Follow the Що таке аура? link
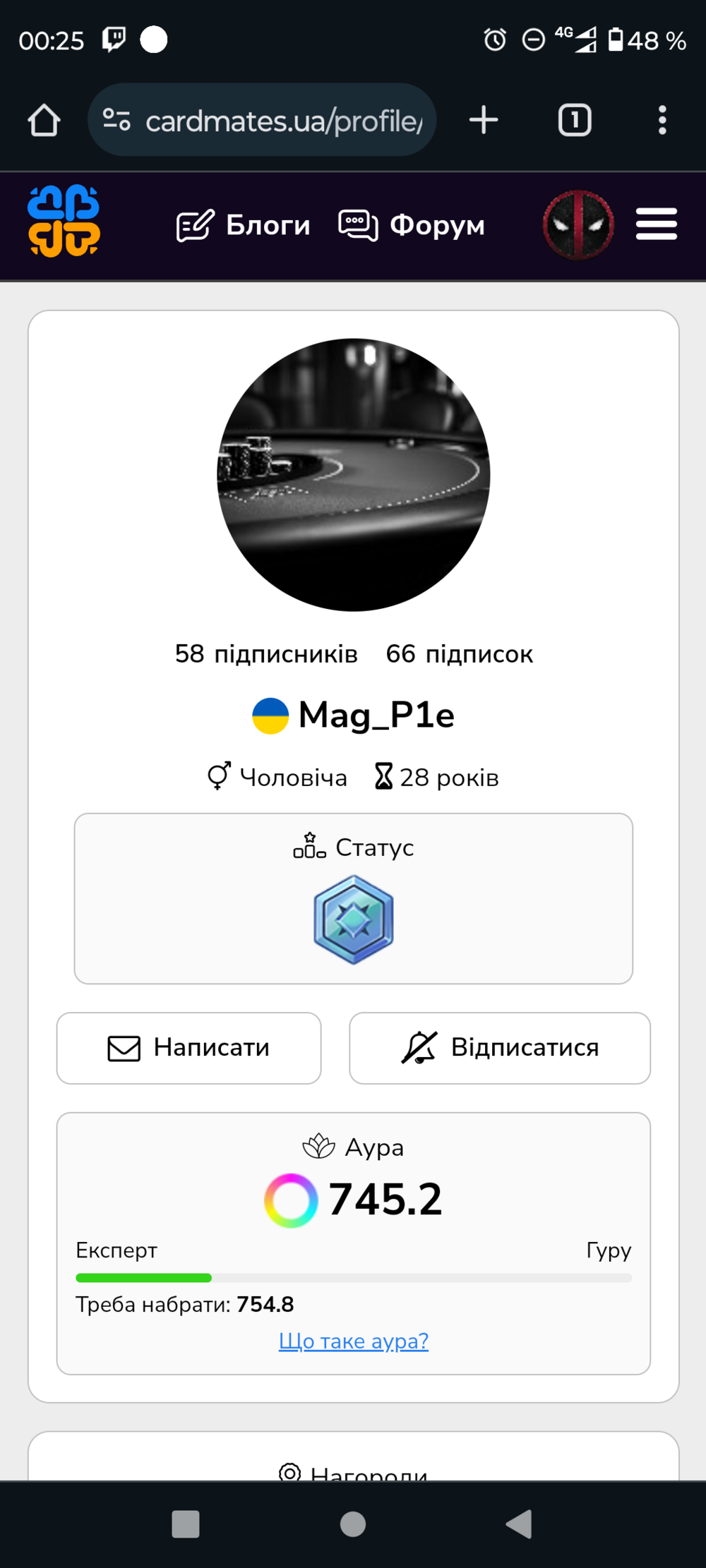The image size is (706, 1568). pyautogui.click(x=354, y=1341)
